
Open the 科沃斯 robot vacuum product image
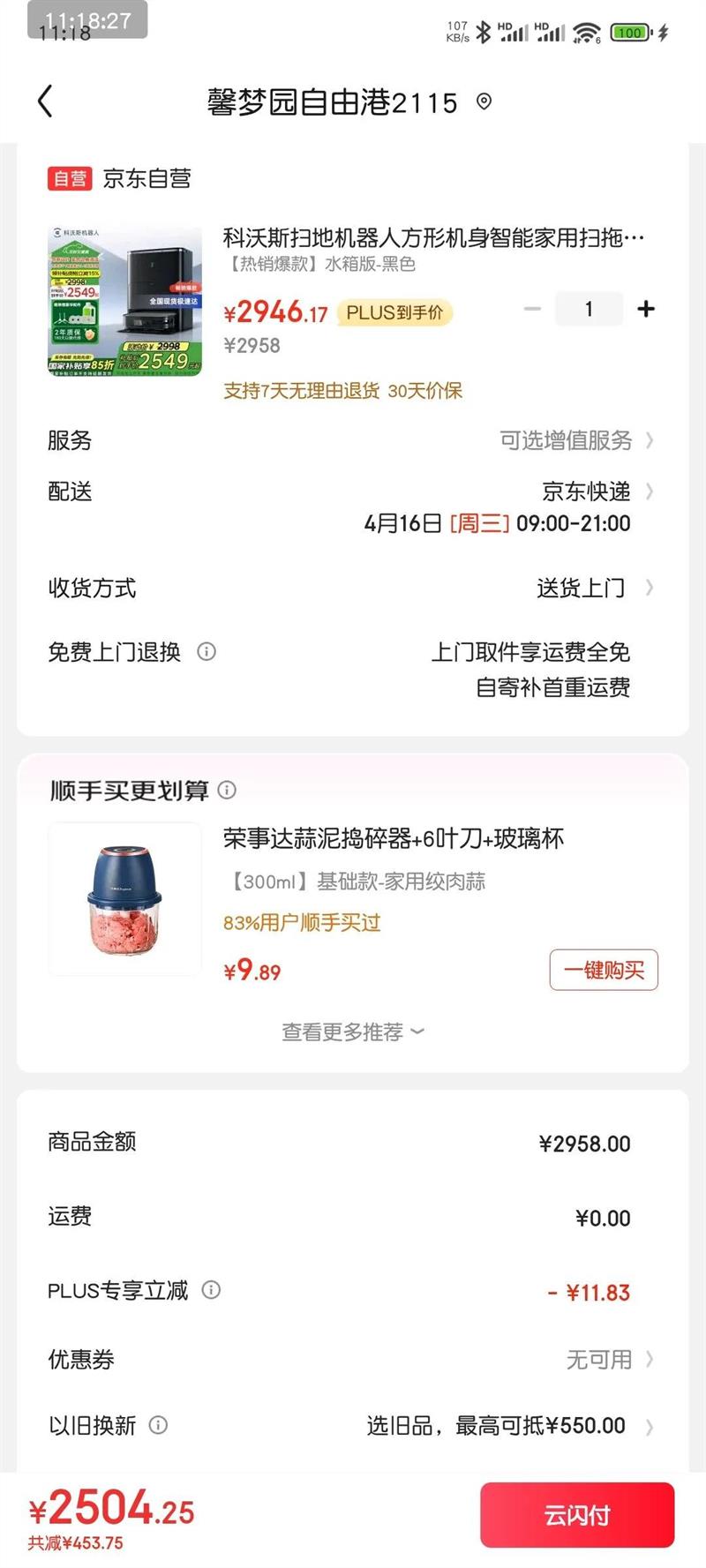click(124, 302)
